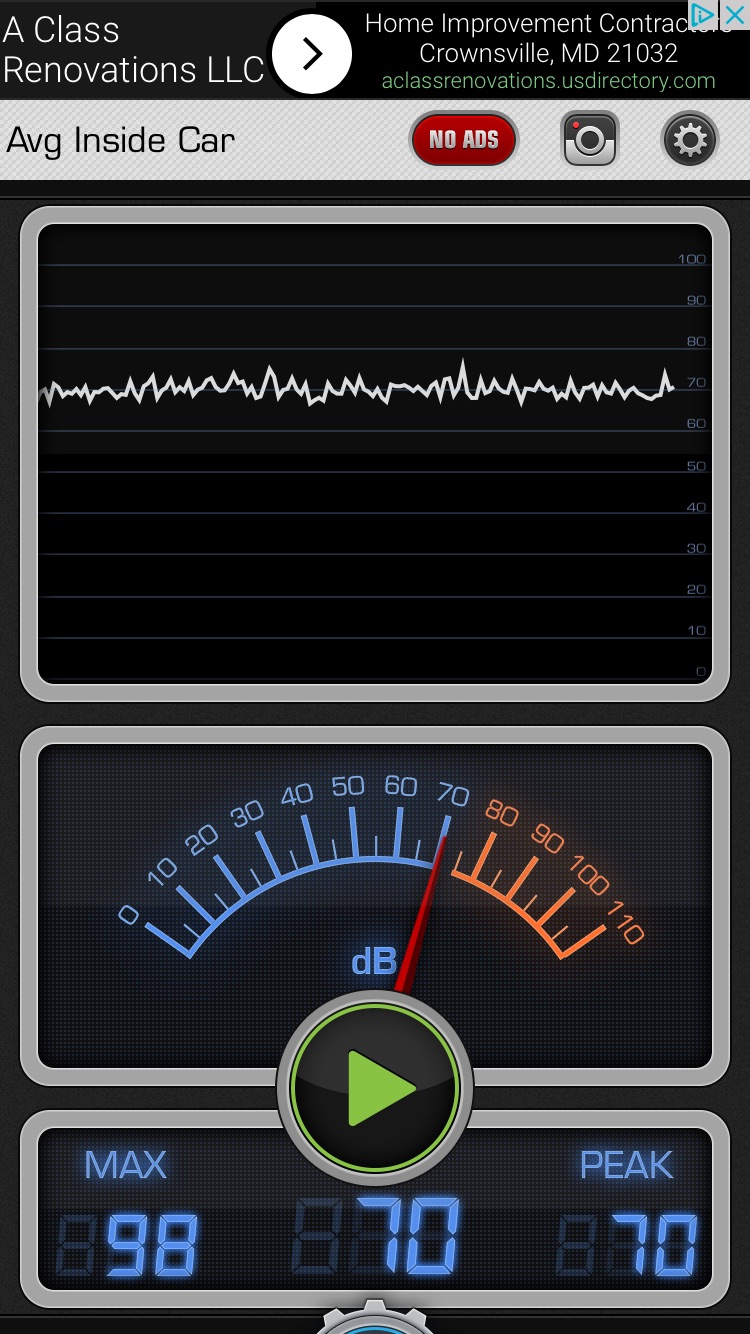Close the ad banner
The height and width of the screenshot is (1334, 750).
(x=735, y=15)
